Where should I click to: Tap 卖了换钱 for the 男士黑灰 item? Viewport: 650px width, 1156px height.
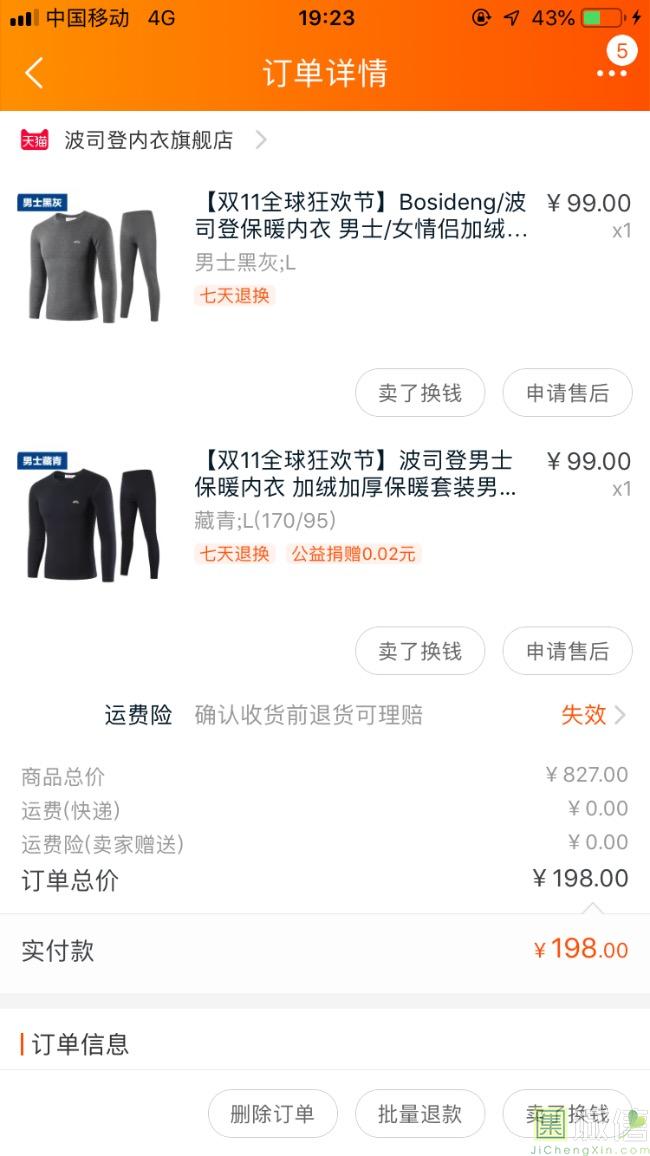point(420,393)
